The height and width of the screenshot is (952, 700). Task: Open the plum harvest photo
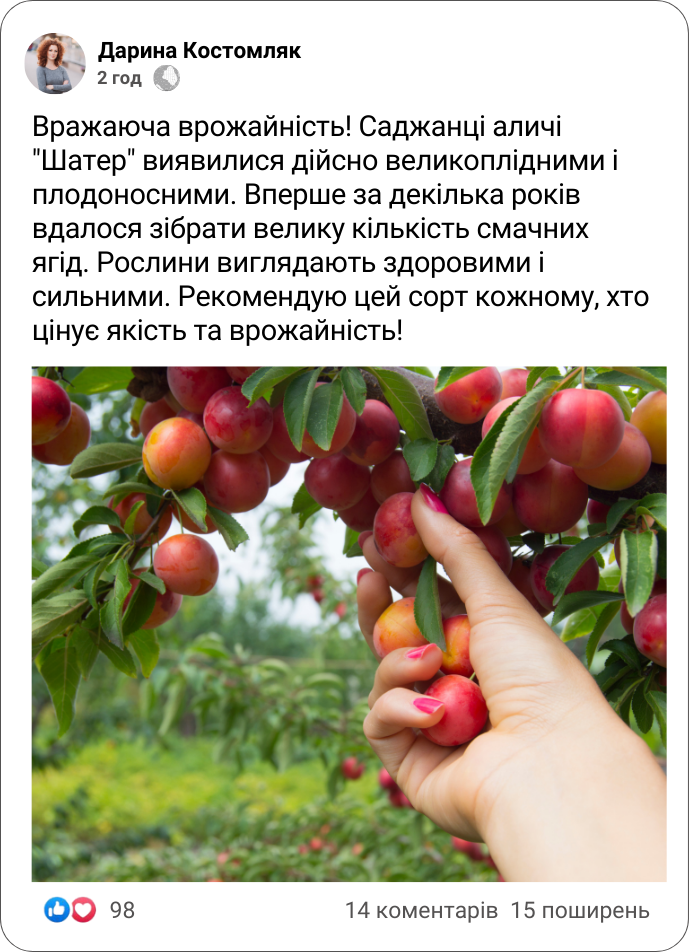[x=349, y=623]
